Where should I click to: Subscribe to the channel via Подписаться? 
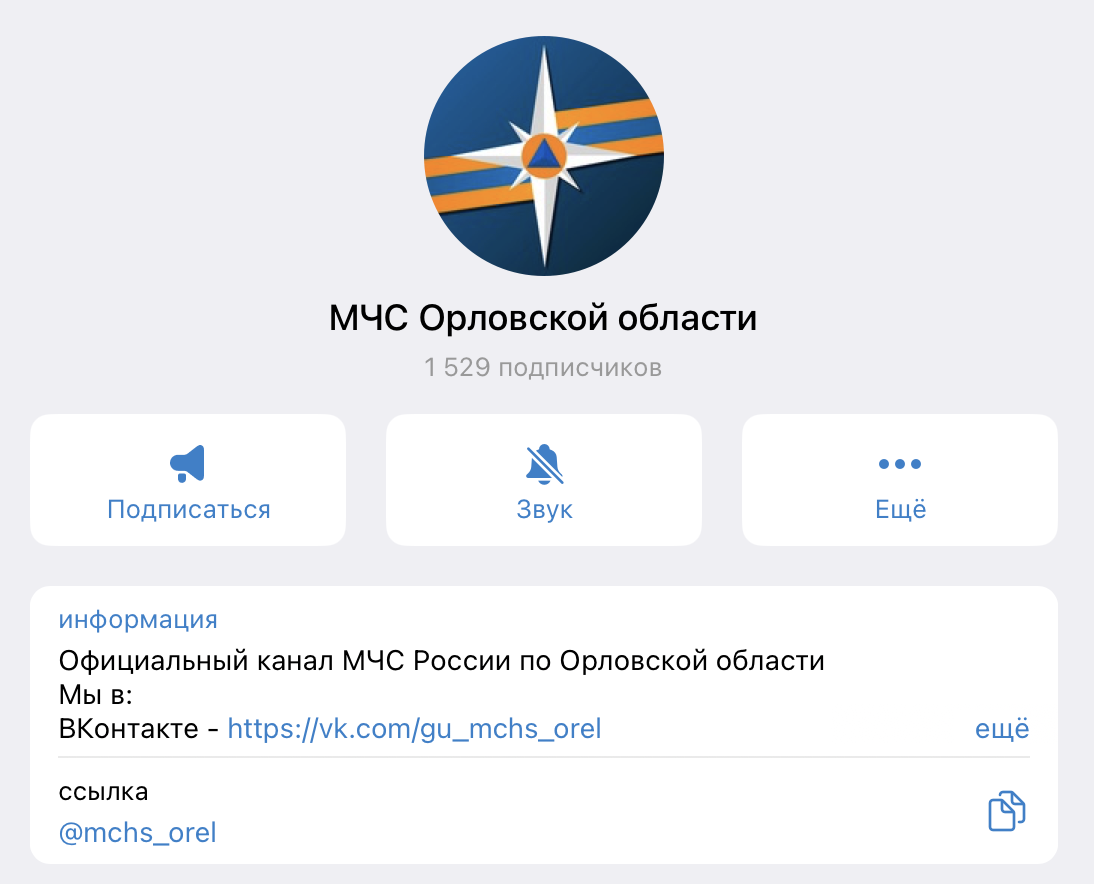tap(188, 482)
